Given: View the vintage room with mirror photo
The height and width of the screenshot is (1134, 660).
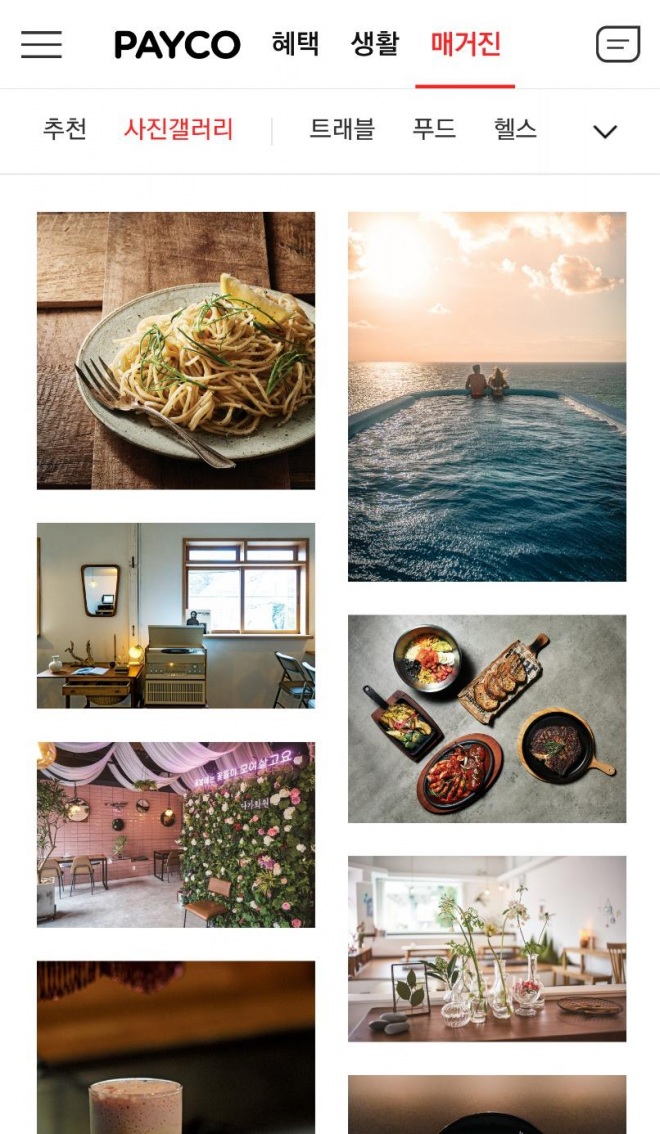Looking at the screenshot, I should [x=176, y=615].
